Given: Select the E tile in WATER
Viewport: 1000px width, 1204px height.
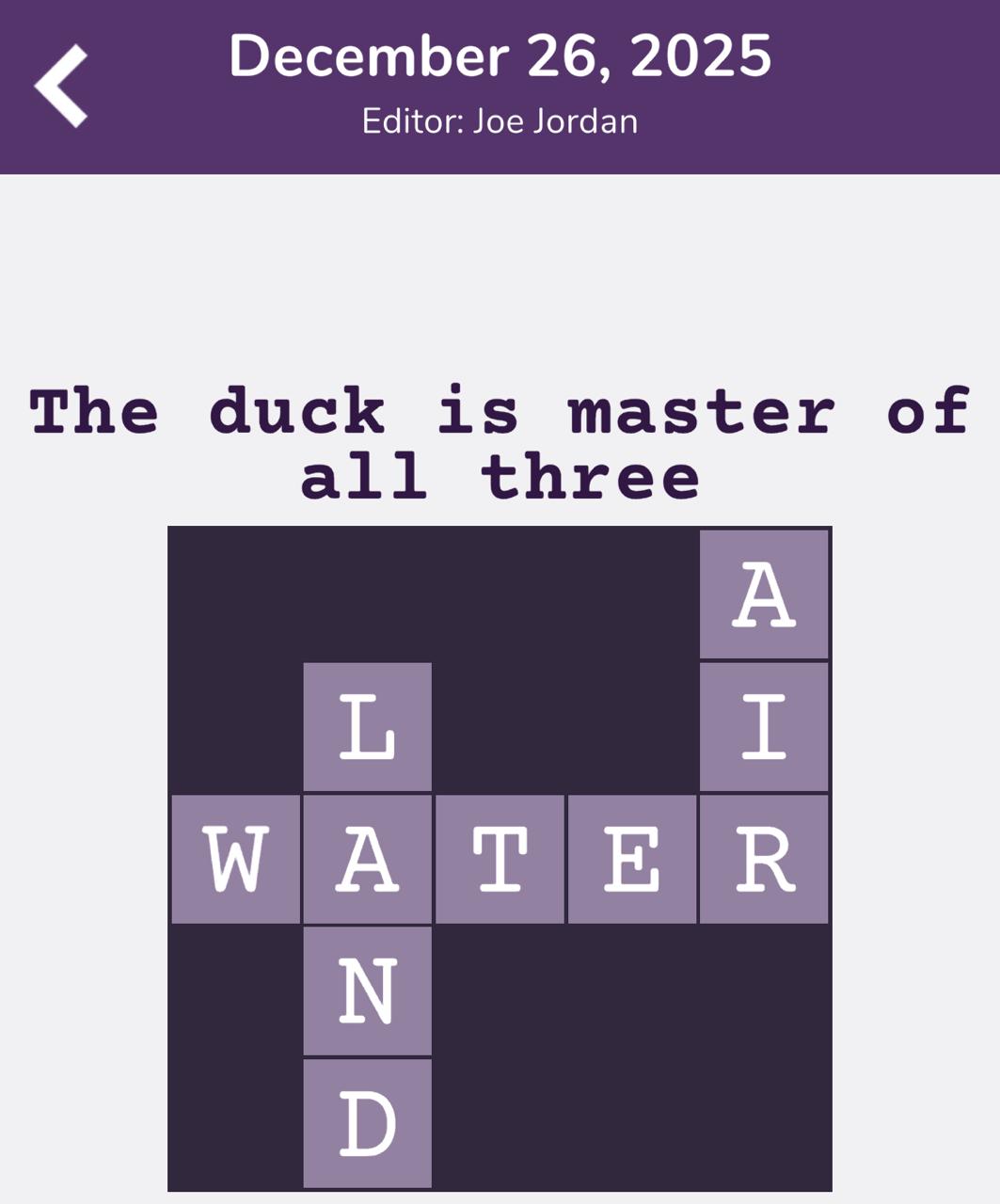Looking at the screenshot, I should tap(632, 856).
